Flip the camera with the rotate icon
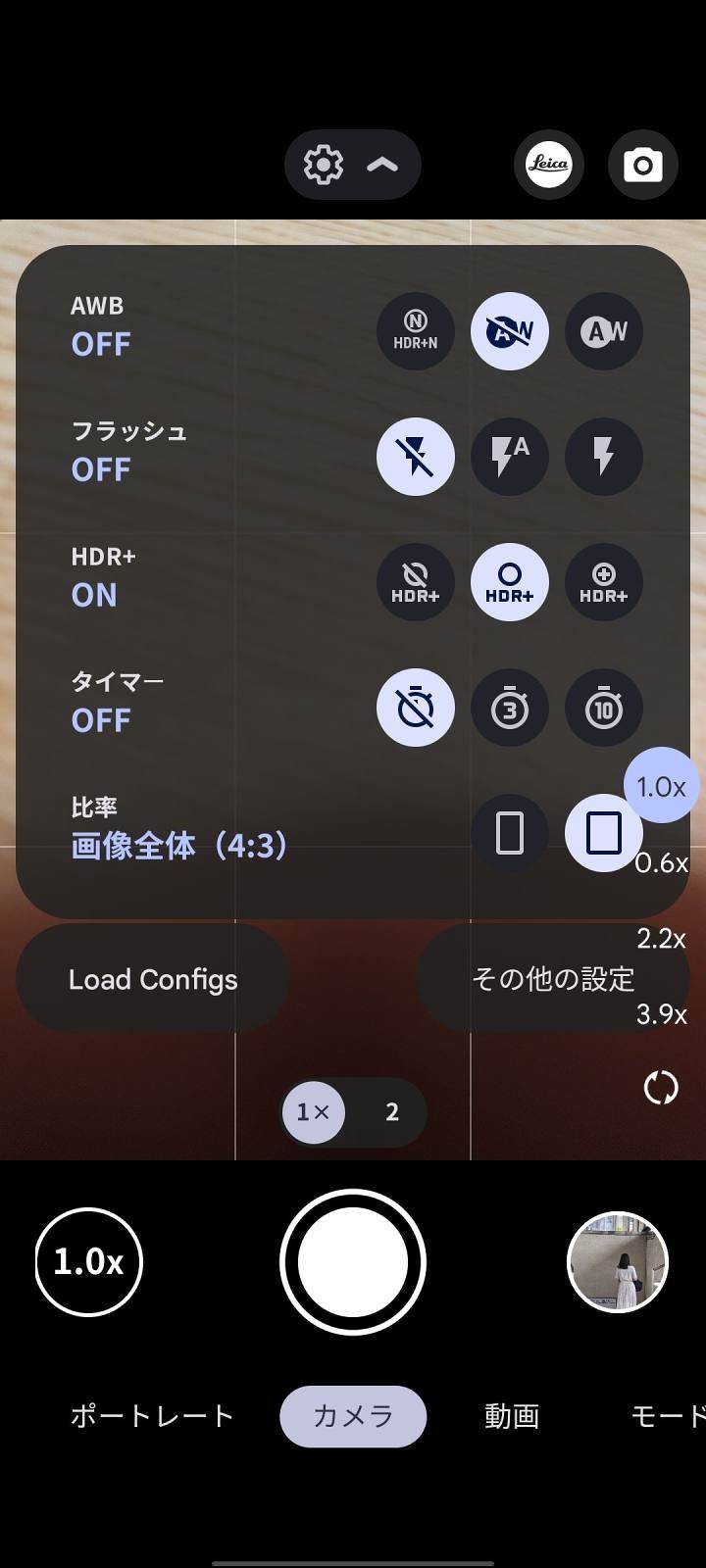 point(661,1087)
